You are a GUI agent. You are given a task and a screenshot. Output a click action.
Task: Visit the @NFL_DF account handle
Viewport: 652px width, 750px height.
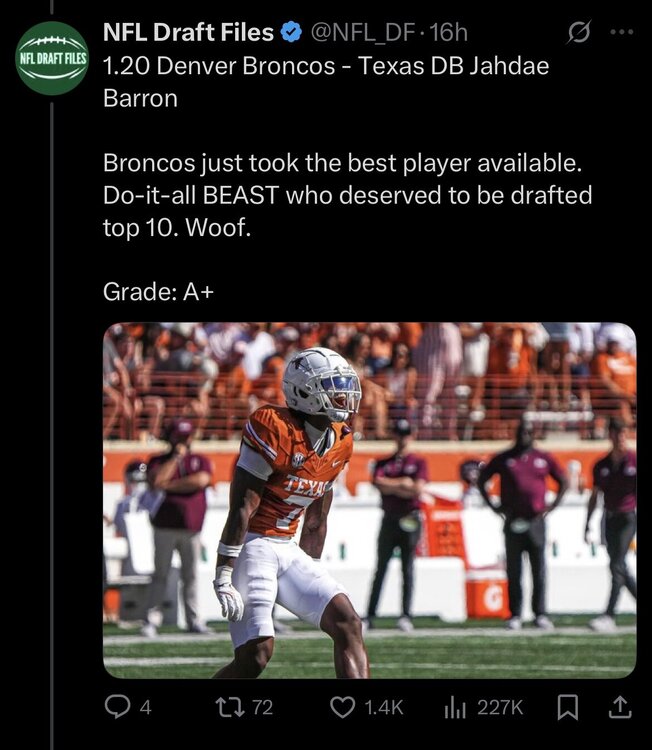pos(359,33)
